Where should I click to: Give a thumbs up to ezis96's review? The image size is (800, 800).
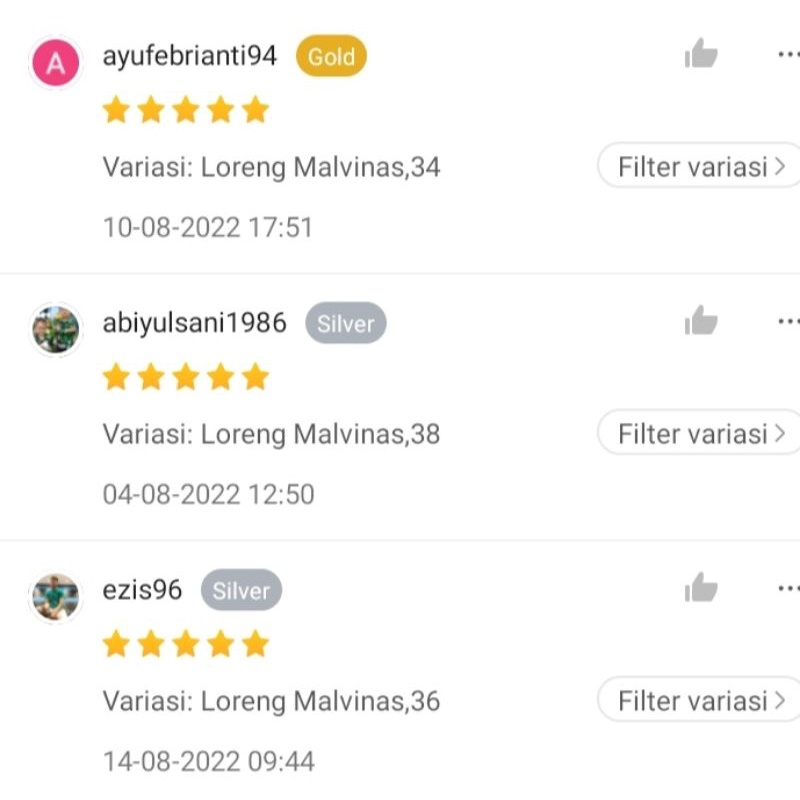[x=702, y=588]
